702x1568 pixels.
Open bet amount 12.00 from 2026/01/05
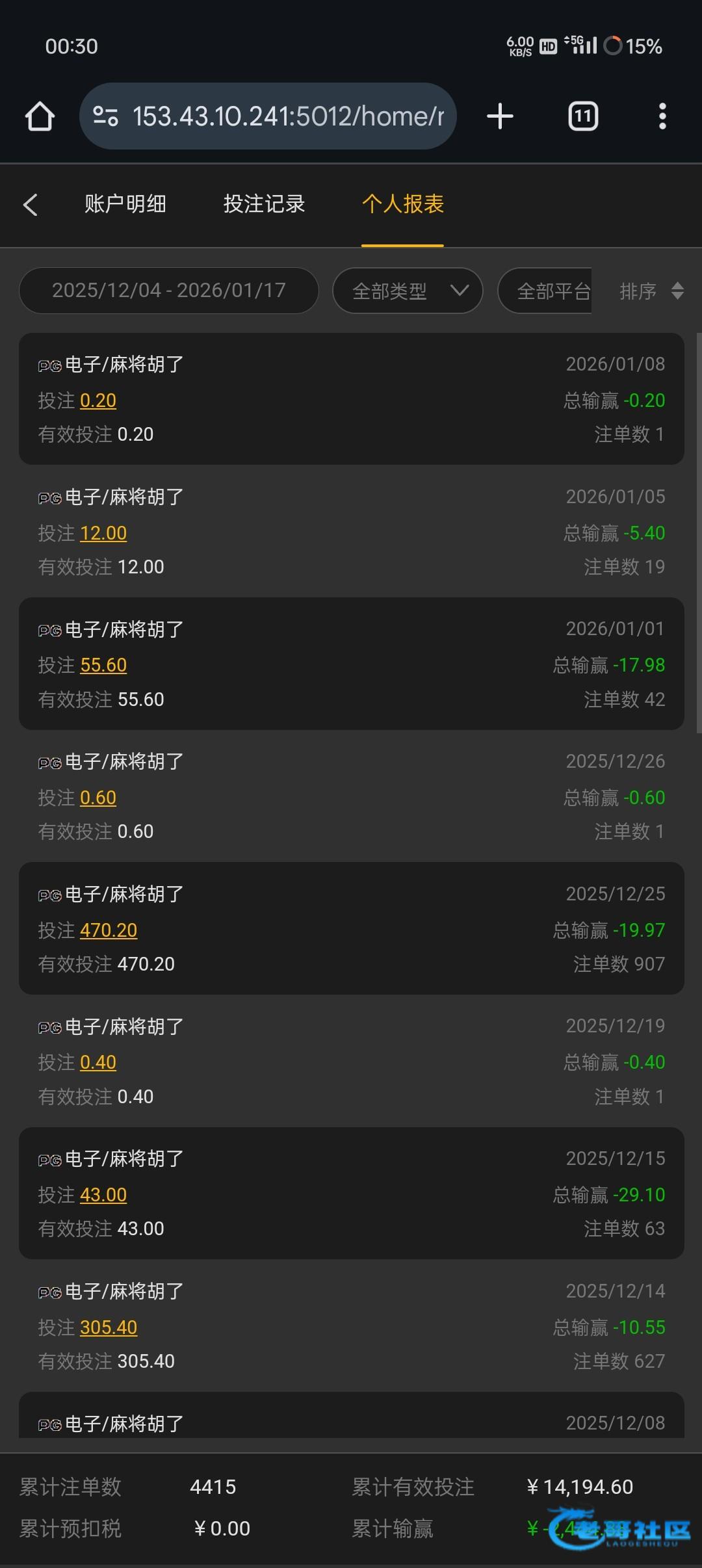pos(103,533)
